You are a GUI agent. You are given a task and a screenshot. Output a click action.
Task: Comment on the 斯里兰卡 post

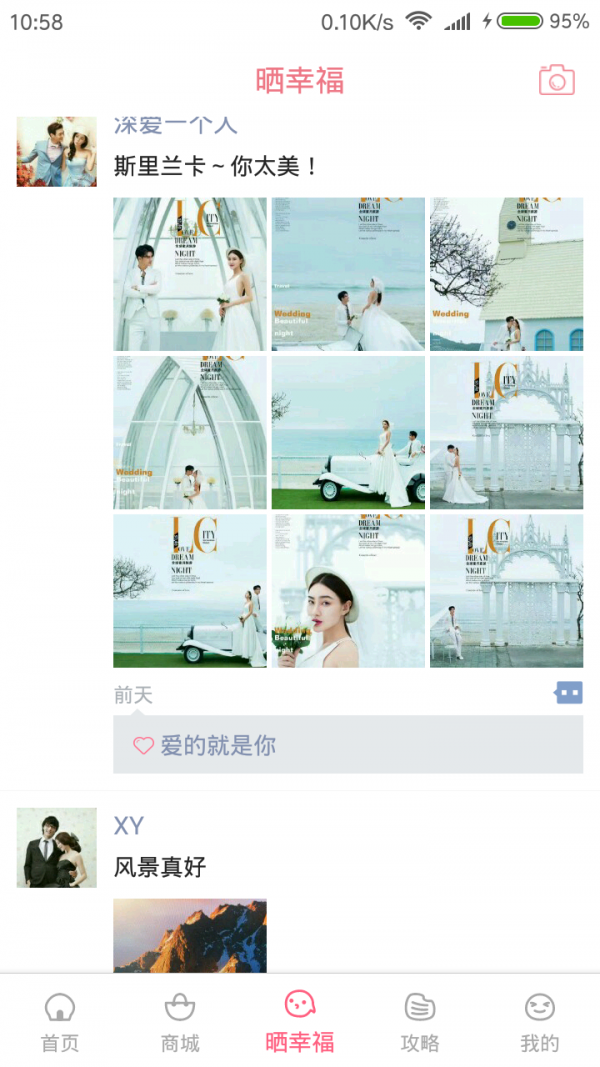point(568,692)
